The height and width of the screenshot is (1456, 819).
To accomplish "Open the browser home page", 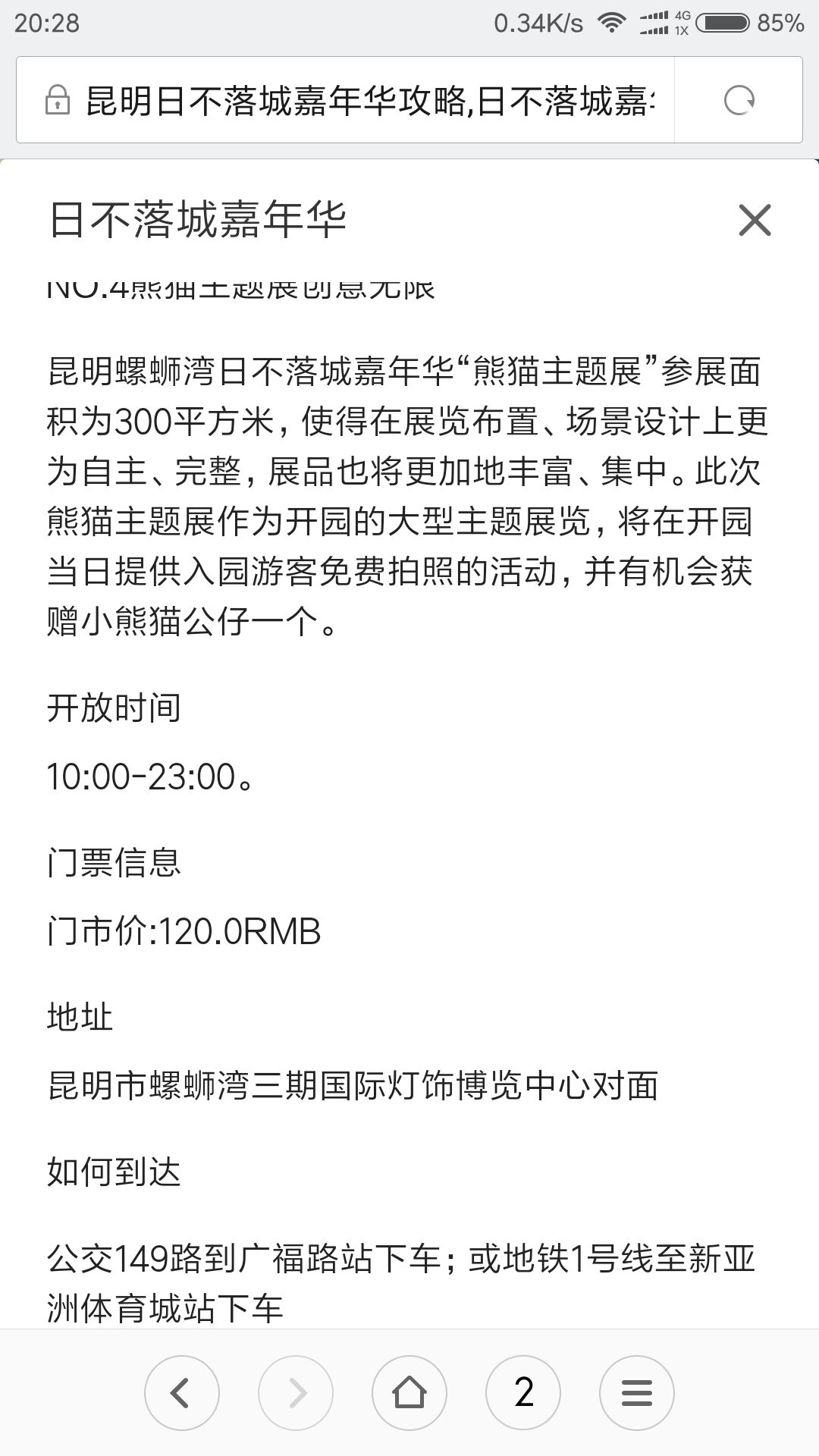I will click(x=409, y=1393).
